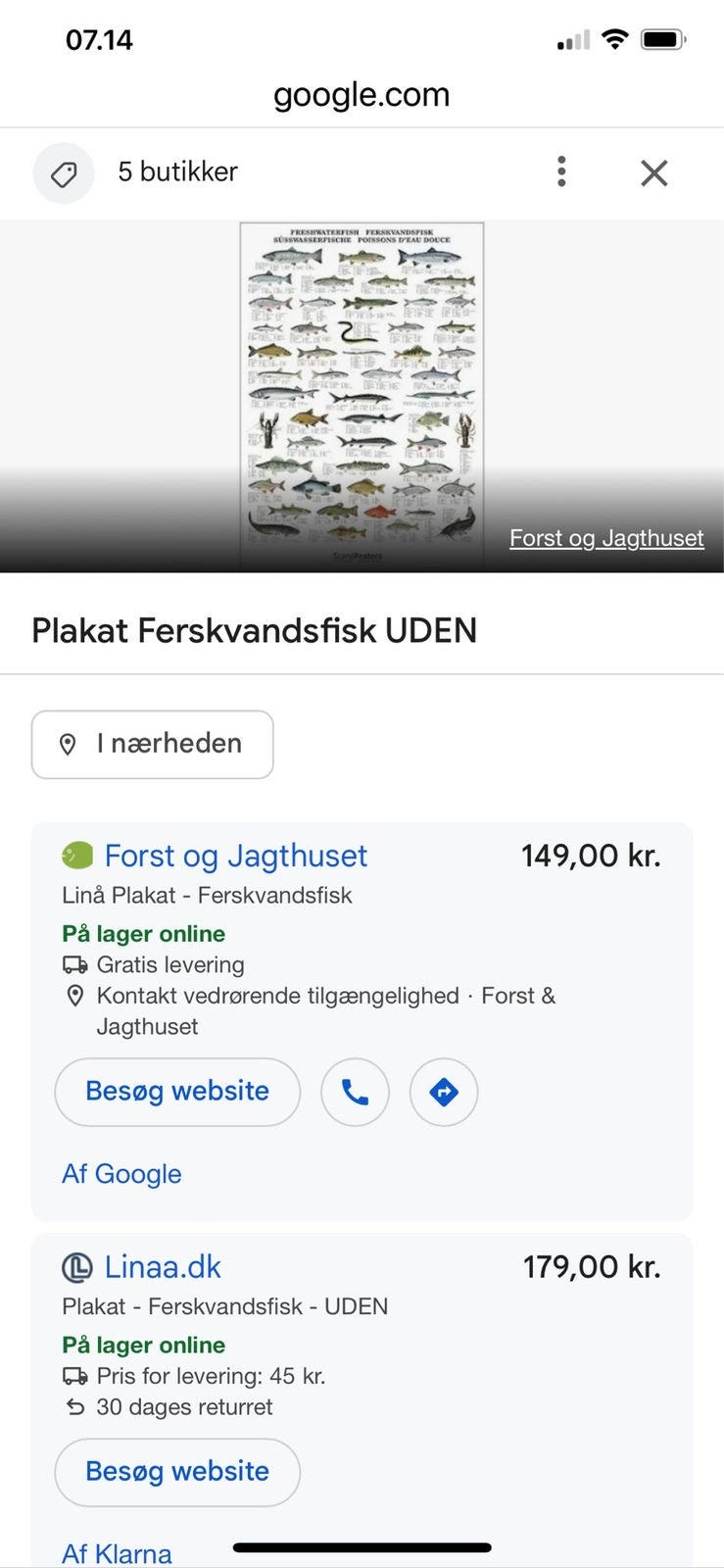Click the Forst og Jagthuset store favicon
Image resolution: width=724 pixels, height=1568 pixels.
[x=75, y=855]
